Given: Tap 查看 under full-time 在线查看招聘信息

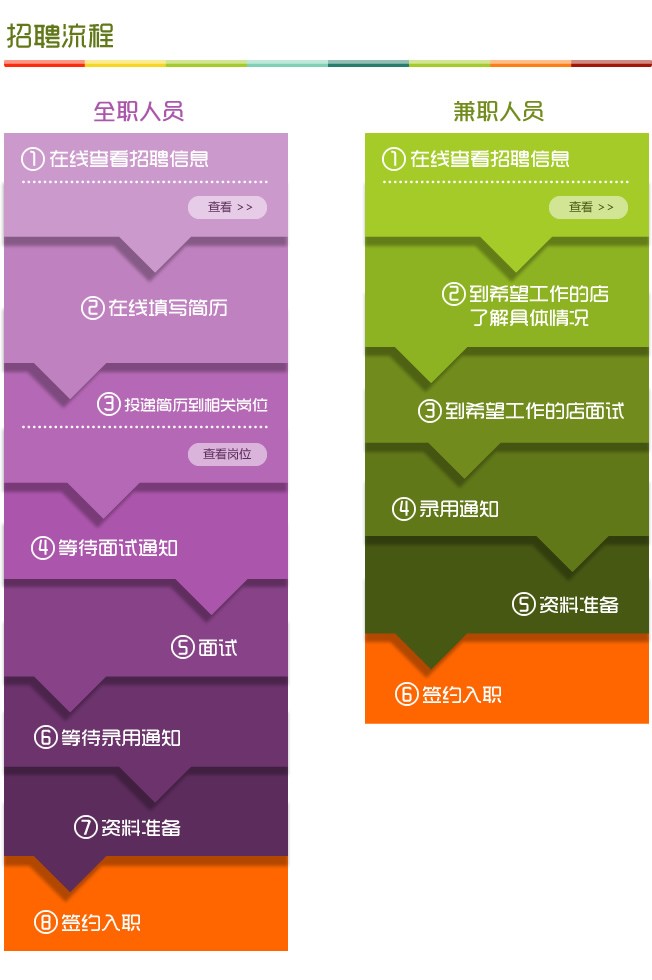Looking at the screenshot, I should click(x=227, y=207).
